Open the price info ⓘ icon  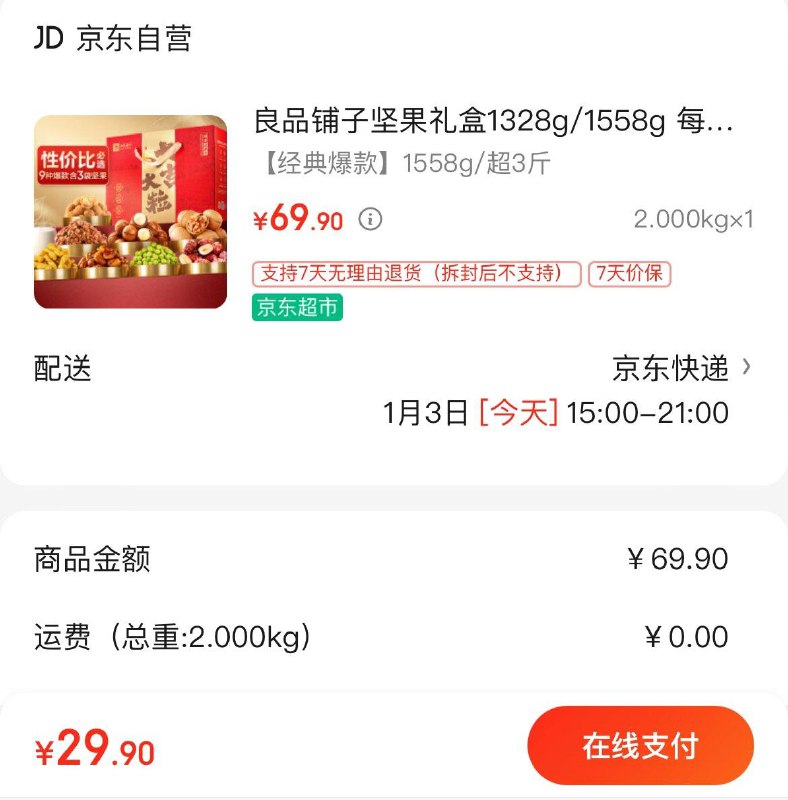coord(368,215)
